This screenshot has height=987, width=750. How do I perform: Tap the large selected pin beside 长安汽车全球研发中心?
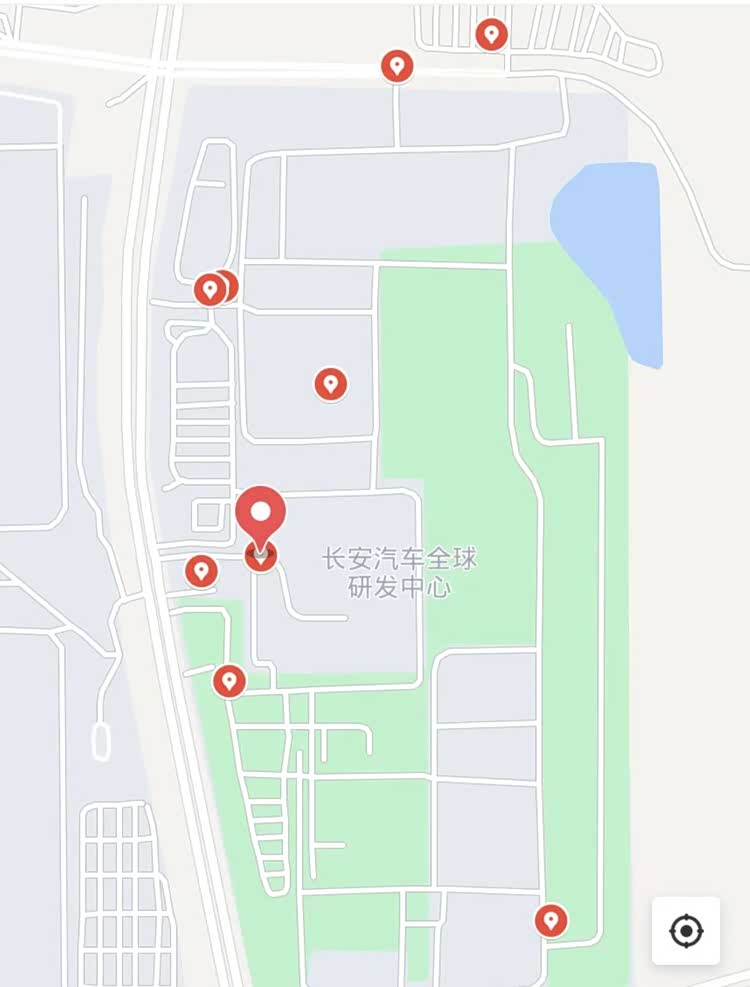[261, 517]
